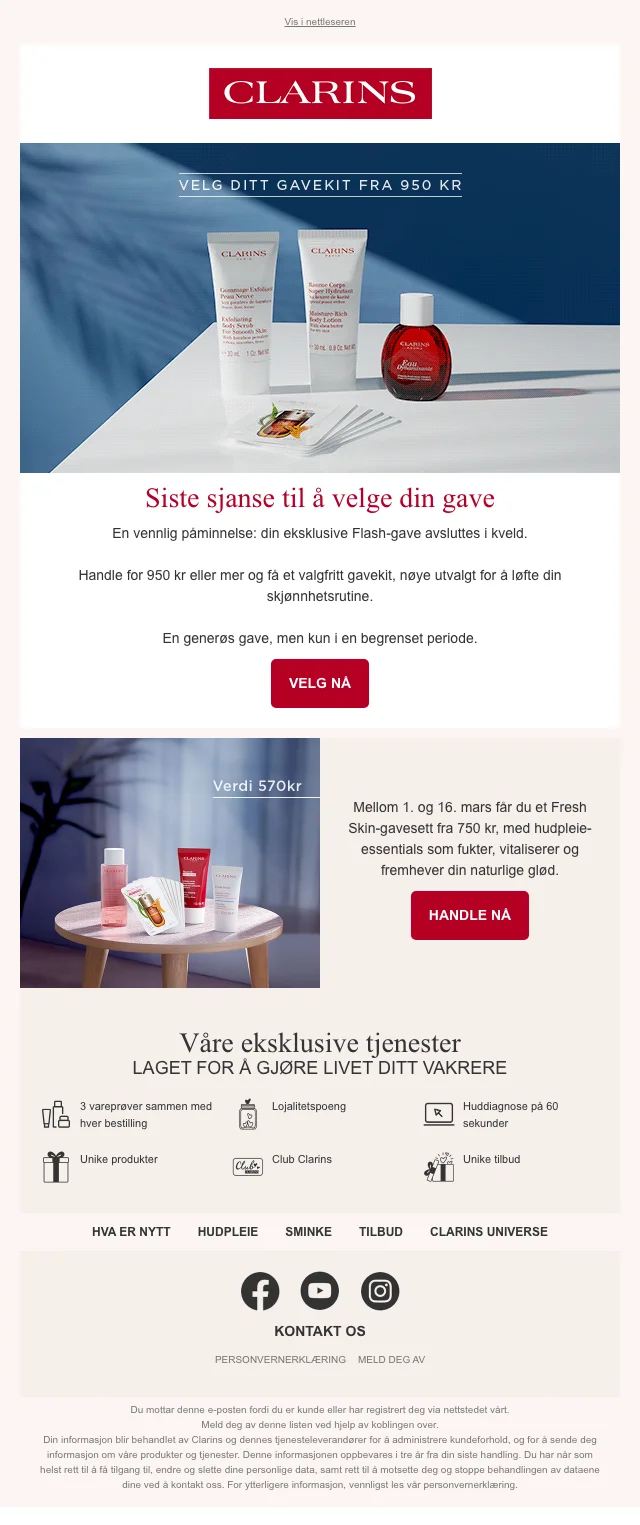Go to HVA ER NYTT section
This screenshot has height=1525, width=640.
click(131, 1232)
